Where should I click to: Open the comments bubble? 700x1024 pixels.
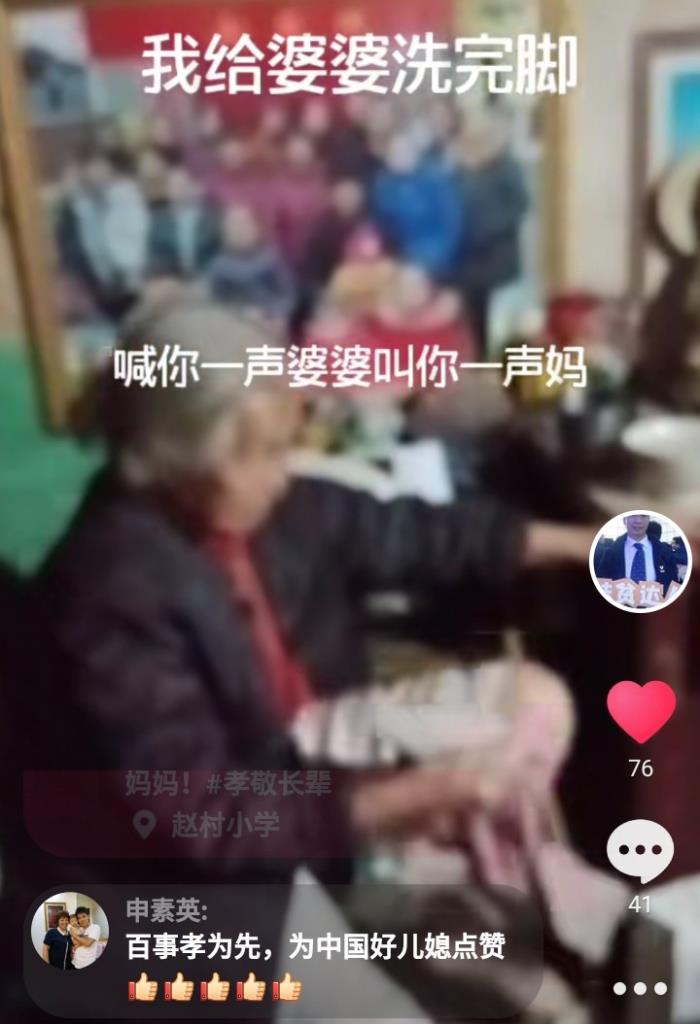[640, 851]
